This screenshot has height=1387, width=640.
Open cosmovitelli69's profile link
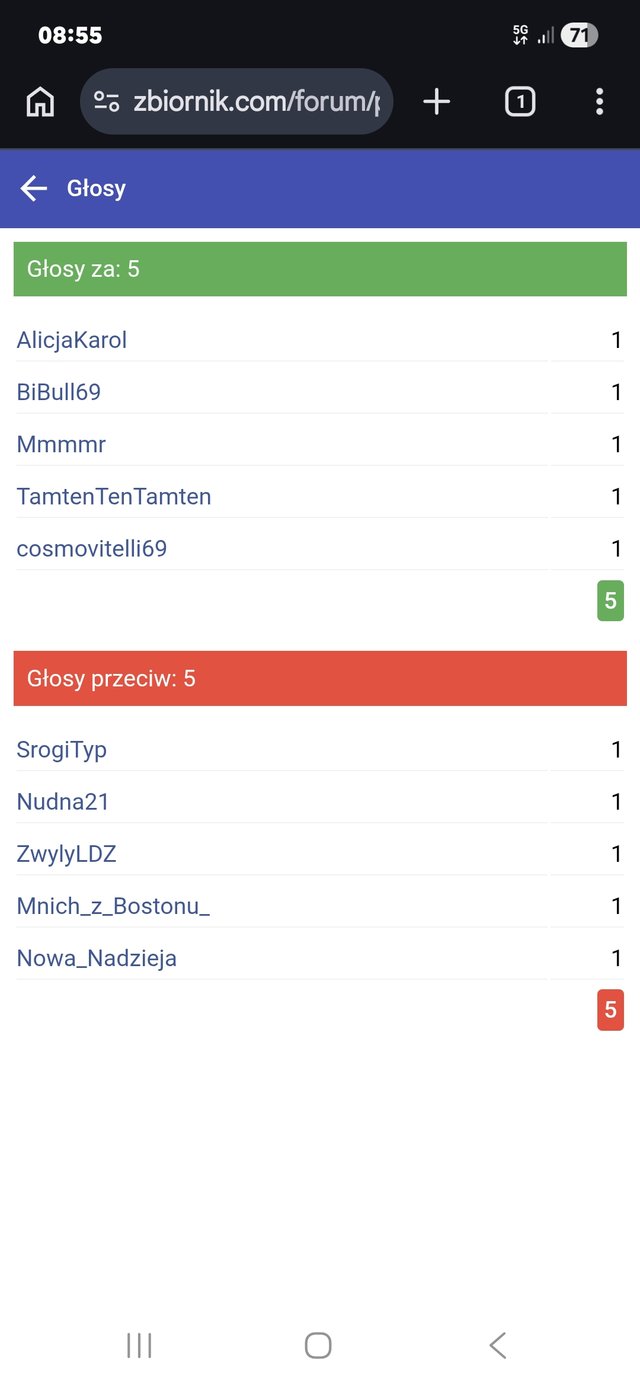92,548
